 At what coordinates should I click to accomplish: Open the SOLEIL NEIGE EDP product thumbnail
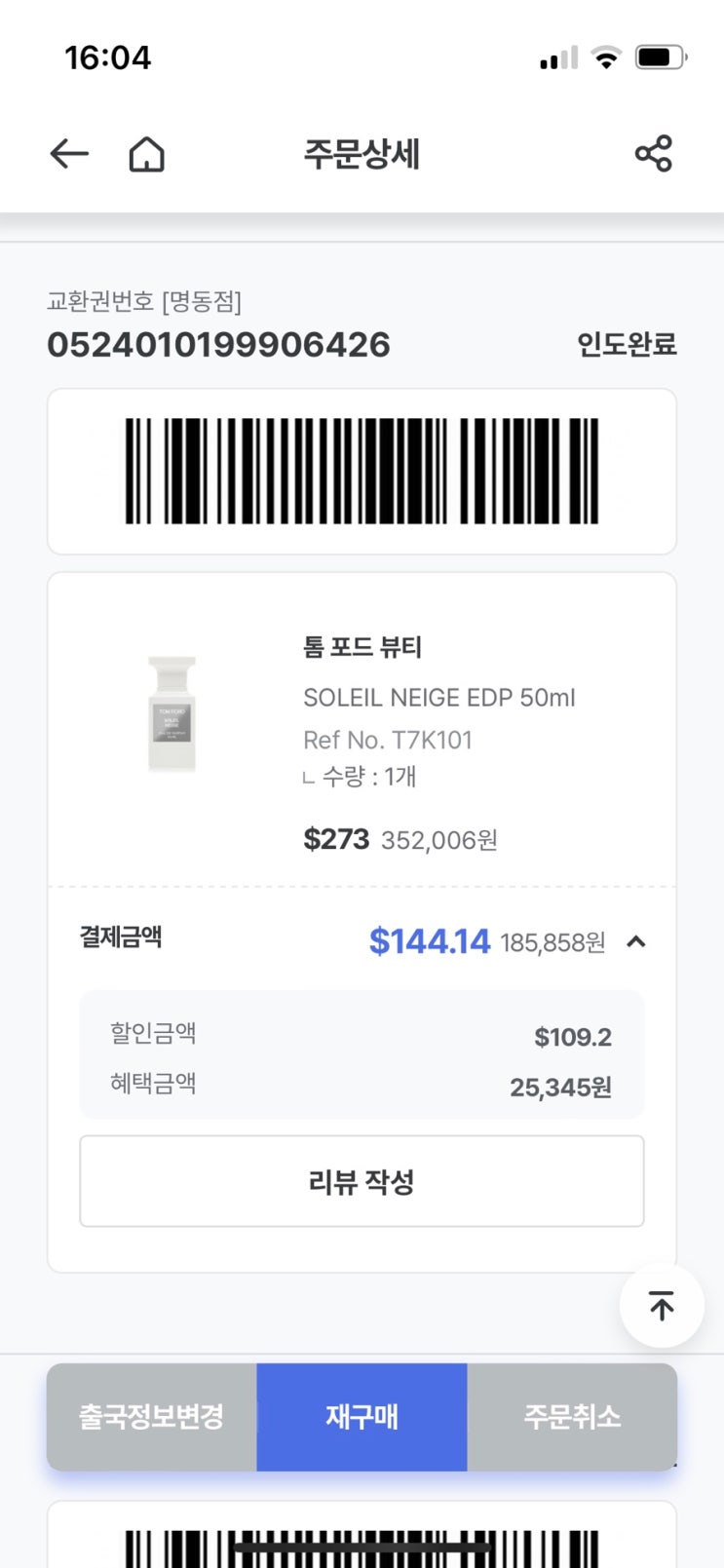[x=172, y=714]
